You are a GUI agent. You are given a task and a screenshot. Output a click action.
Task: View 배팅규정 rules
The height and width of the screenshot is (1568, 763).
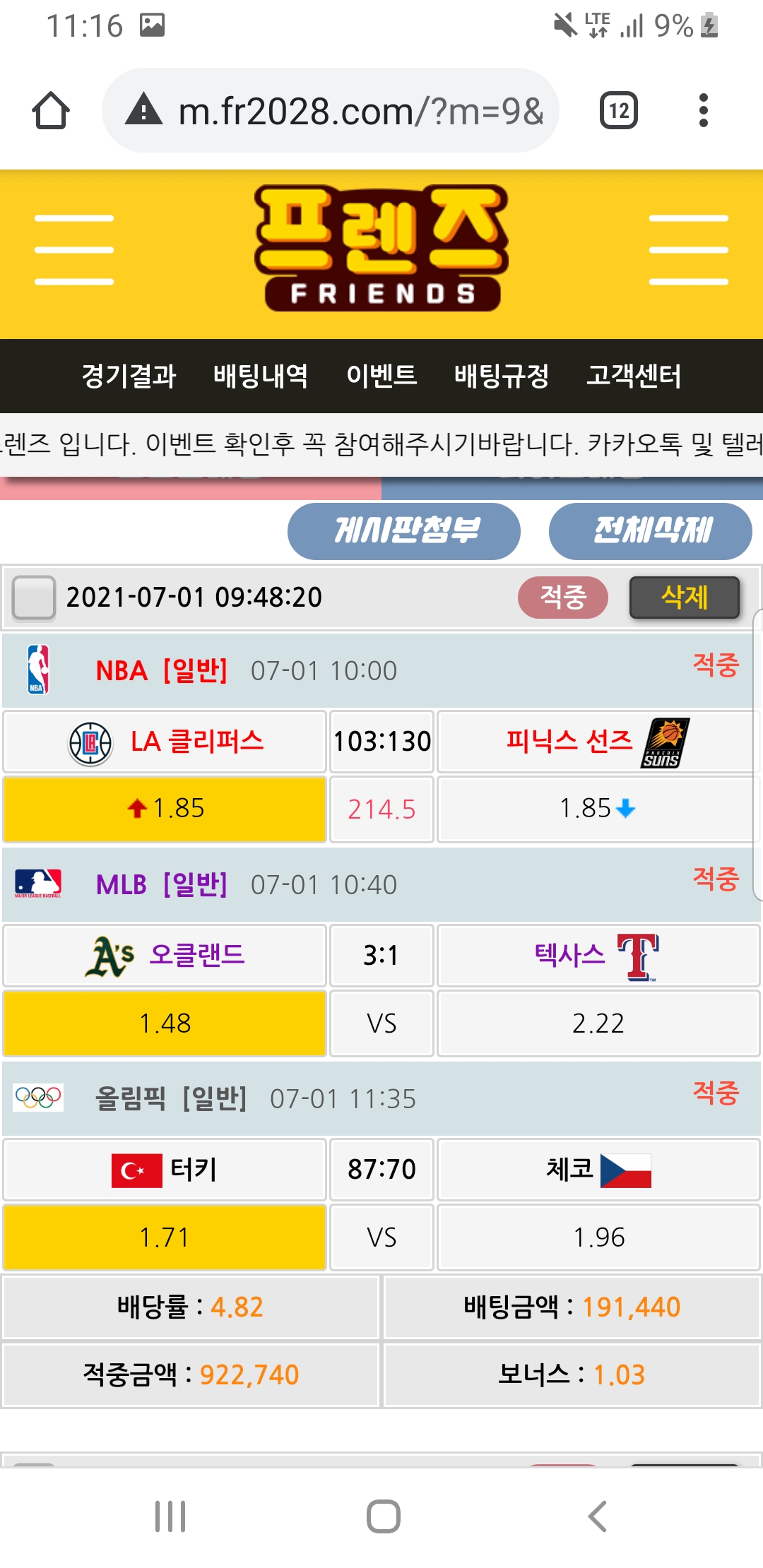pyautogui.click(x=502, y=376)
